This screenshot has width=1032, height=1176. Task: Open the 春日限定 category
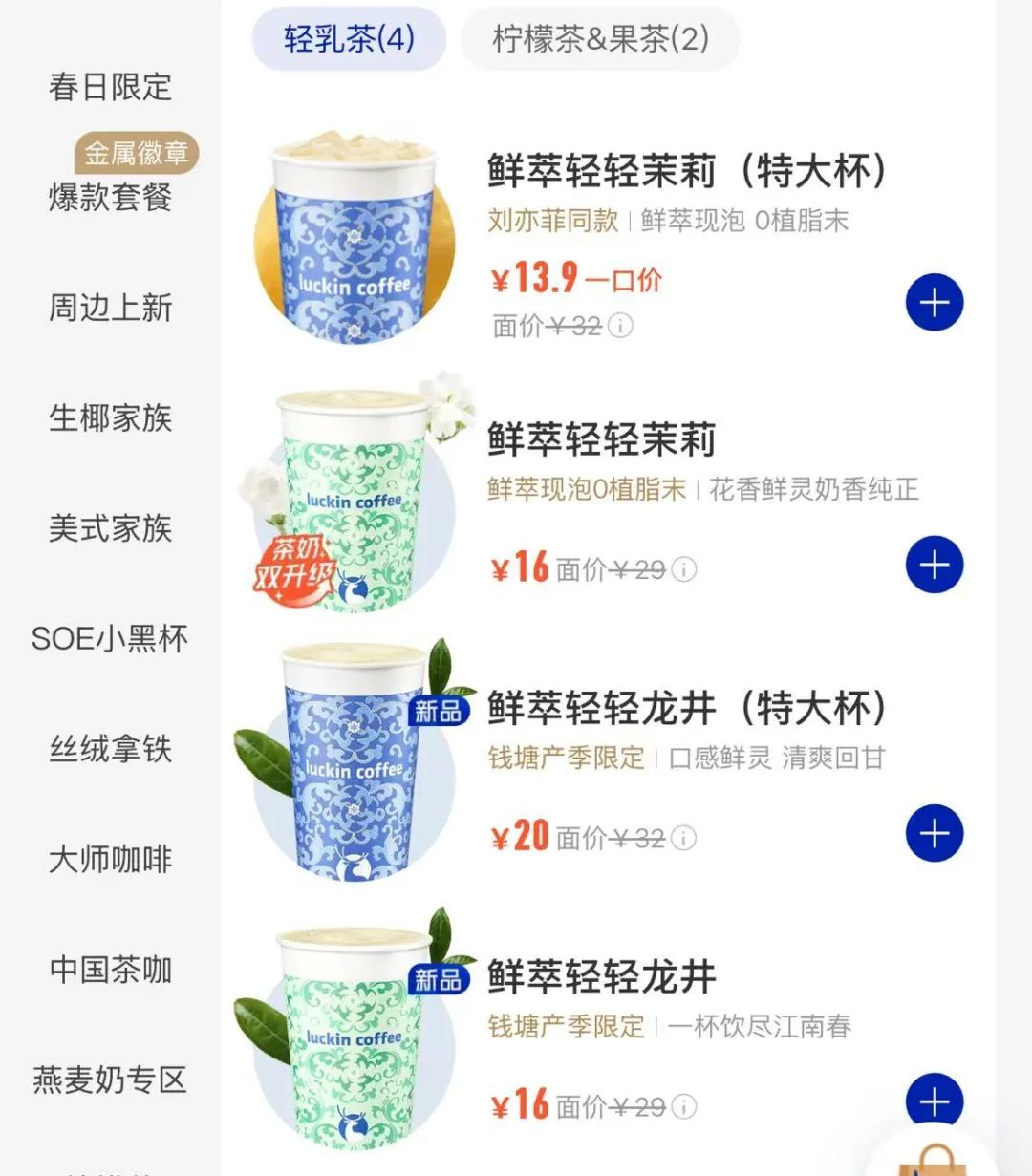[110, 87]
